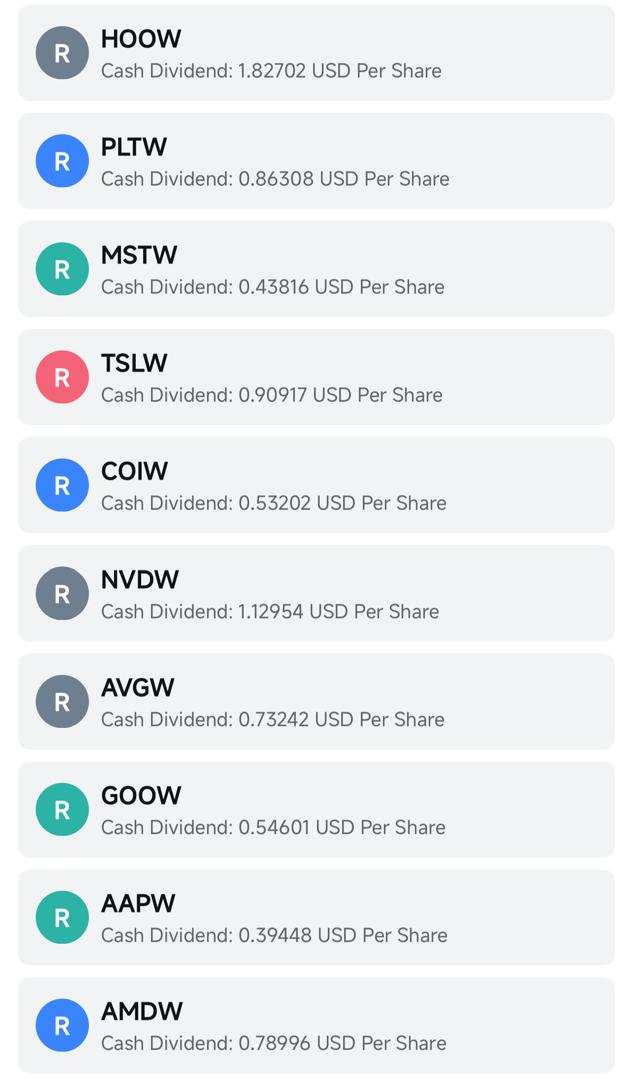This screenshot has width=633, height=1080.
Task: Open the TSLW dividend card
Action: tap(316, 378)
